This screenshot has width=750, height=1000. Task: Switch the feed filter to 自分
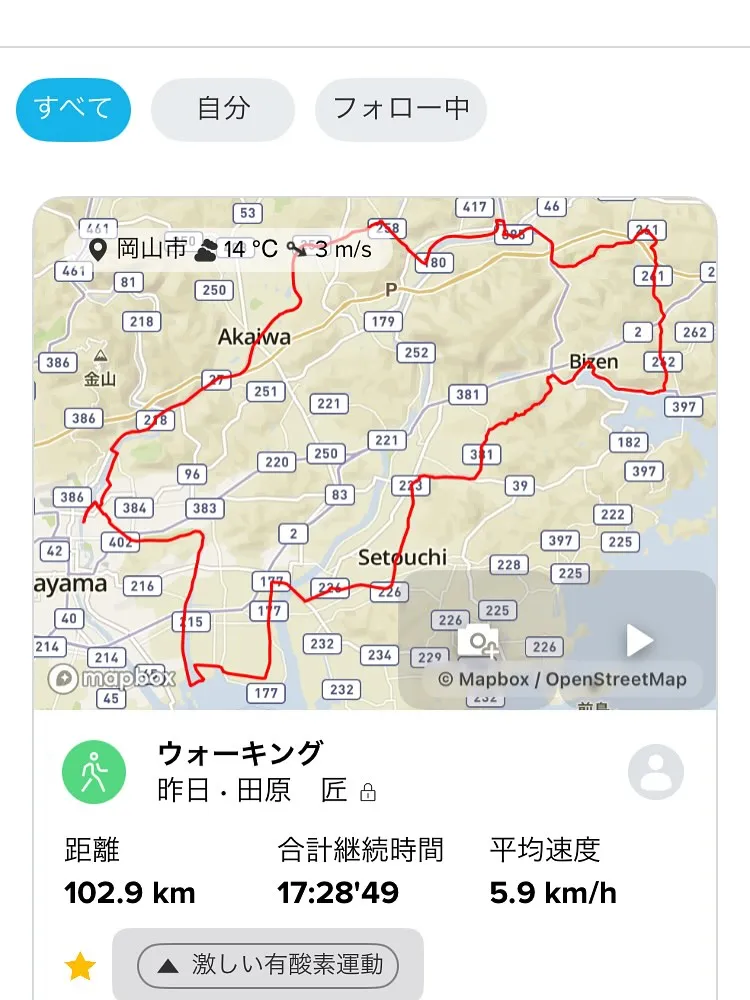222,111
